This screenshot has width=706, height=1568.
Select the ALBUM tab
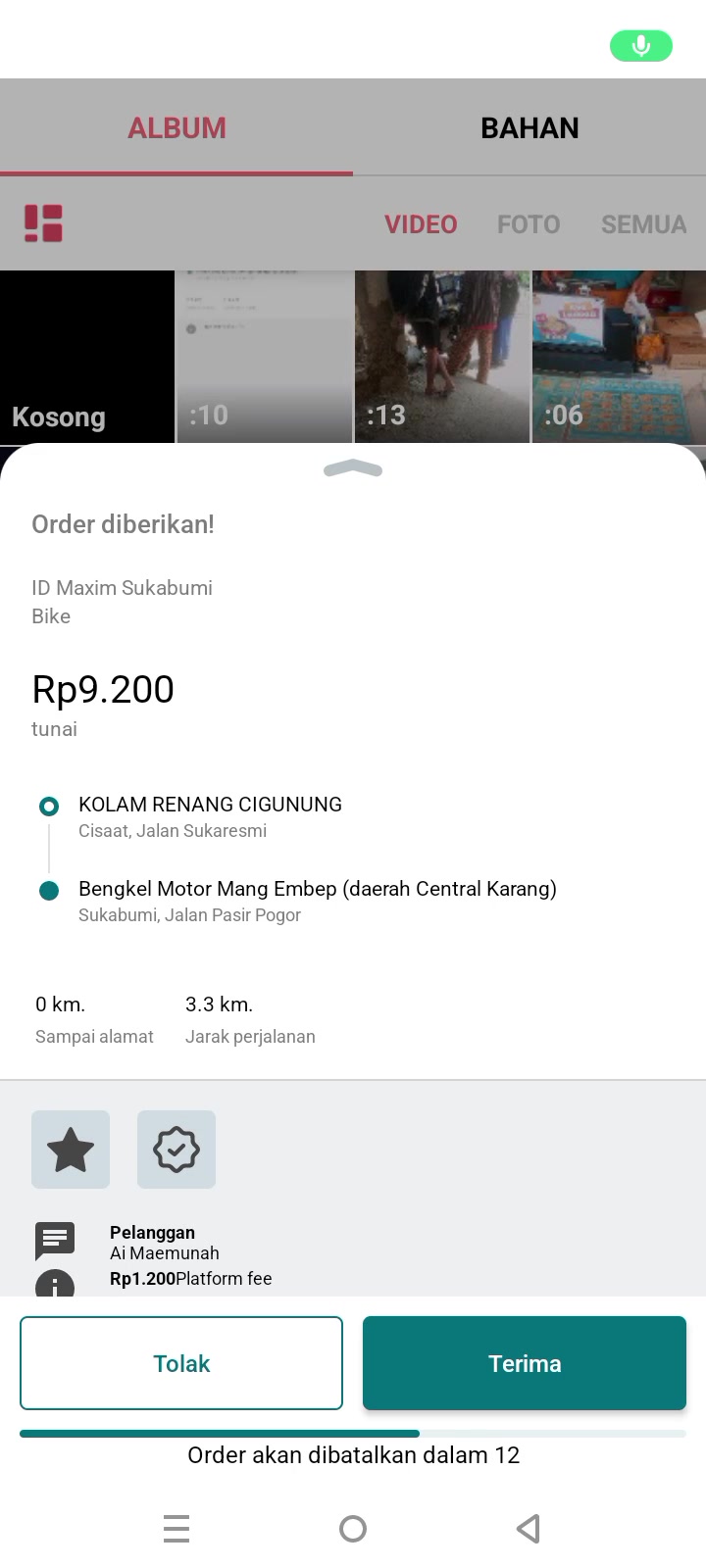pyautogui.click(x=176, y=127)
